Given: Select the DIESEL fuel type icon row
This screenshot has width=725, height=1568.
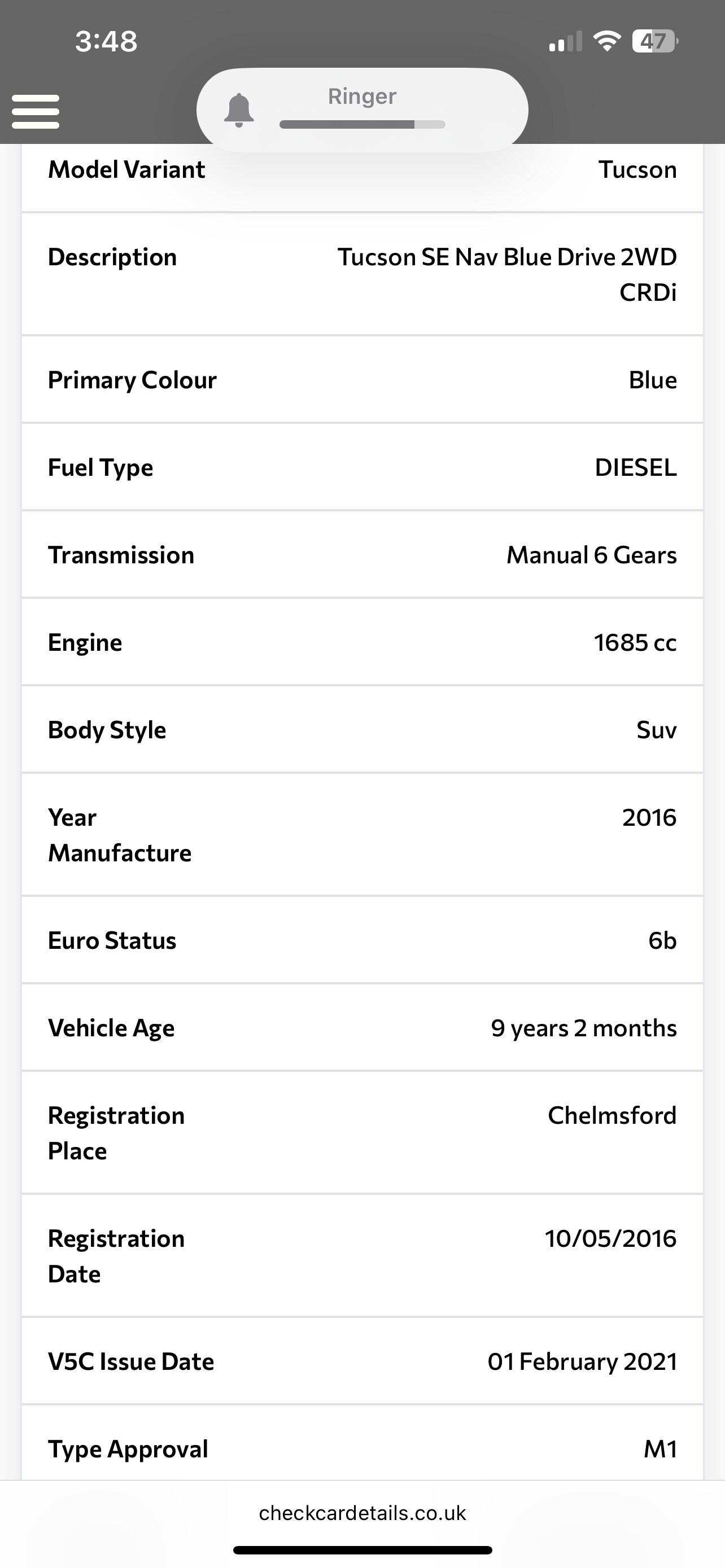Looking at the screenshot, I should pos(362,467).
